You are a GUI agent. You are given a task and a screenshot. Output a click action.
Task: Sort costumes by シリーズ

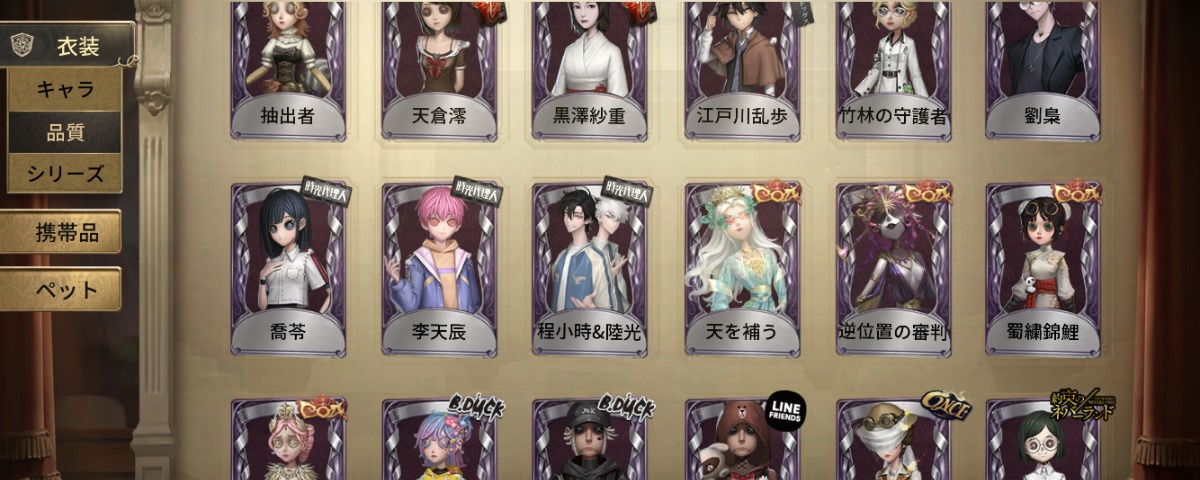coord(65,174)
